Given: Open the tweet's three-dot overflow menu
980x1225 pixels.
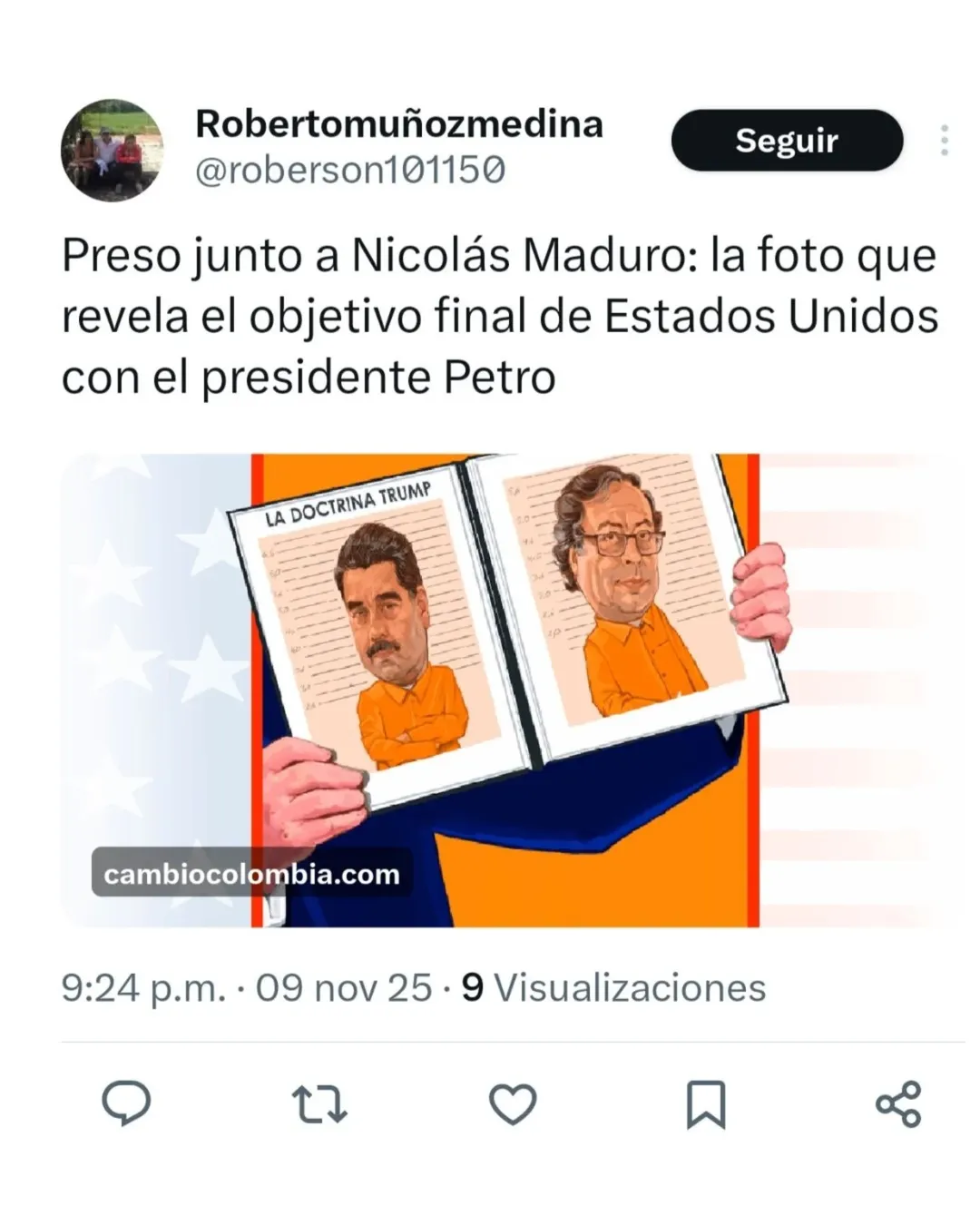Looking at the screenshot, I should pyautogui.click(x=944, y=141).
